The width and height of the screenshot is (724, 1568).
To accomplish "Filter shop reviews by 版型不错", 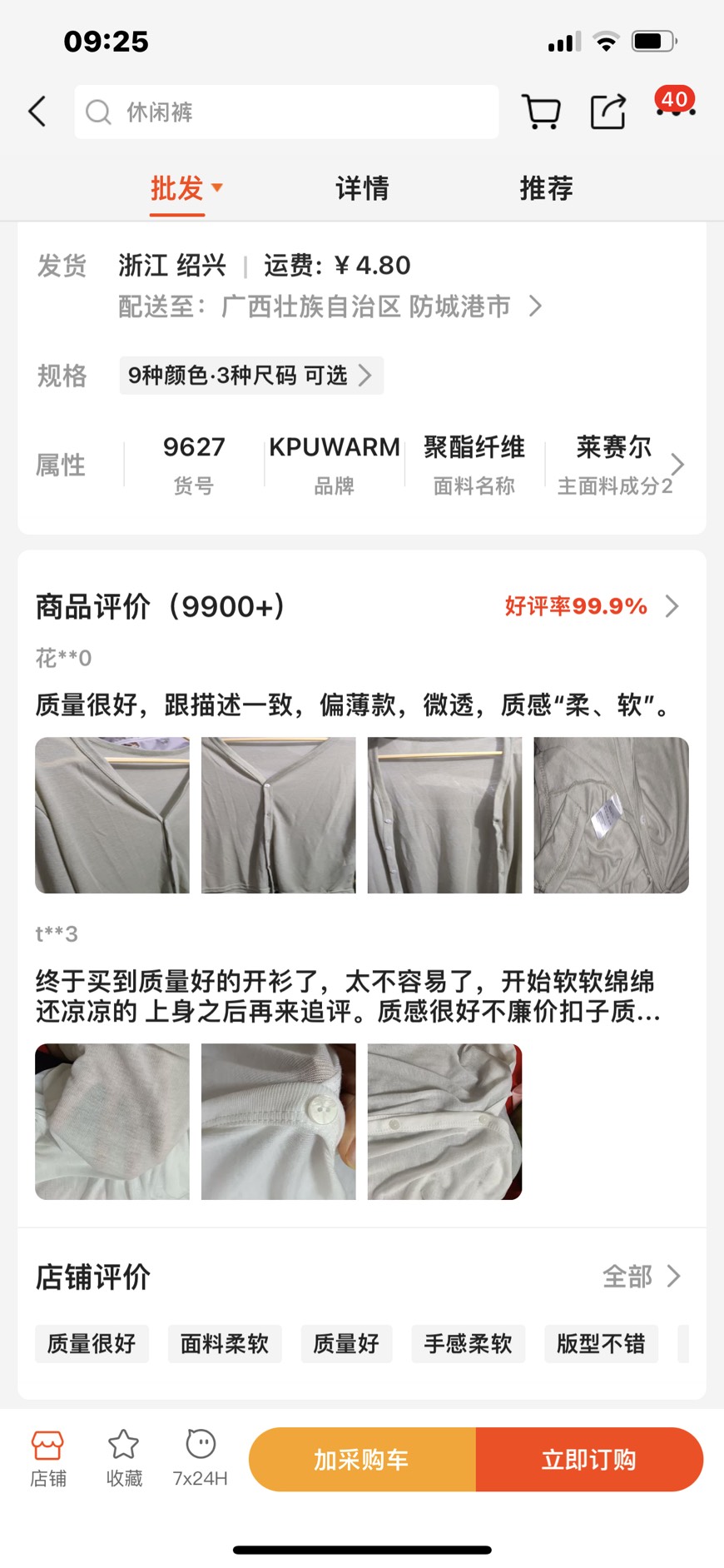I will coord(601,1343).
